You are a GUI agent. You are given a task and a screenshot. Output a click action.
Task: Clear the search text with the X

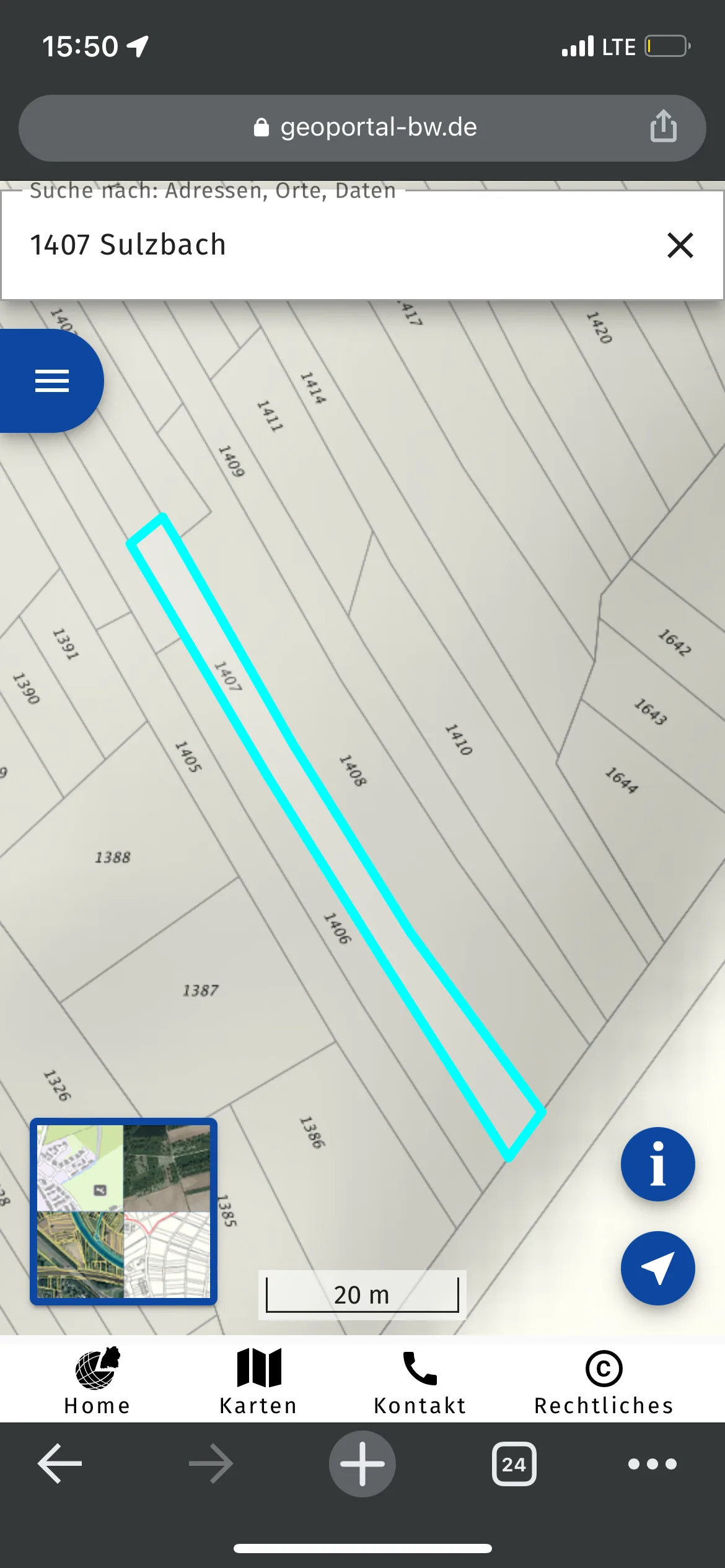tap(680, 245)
